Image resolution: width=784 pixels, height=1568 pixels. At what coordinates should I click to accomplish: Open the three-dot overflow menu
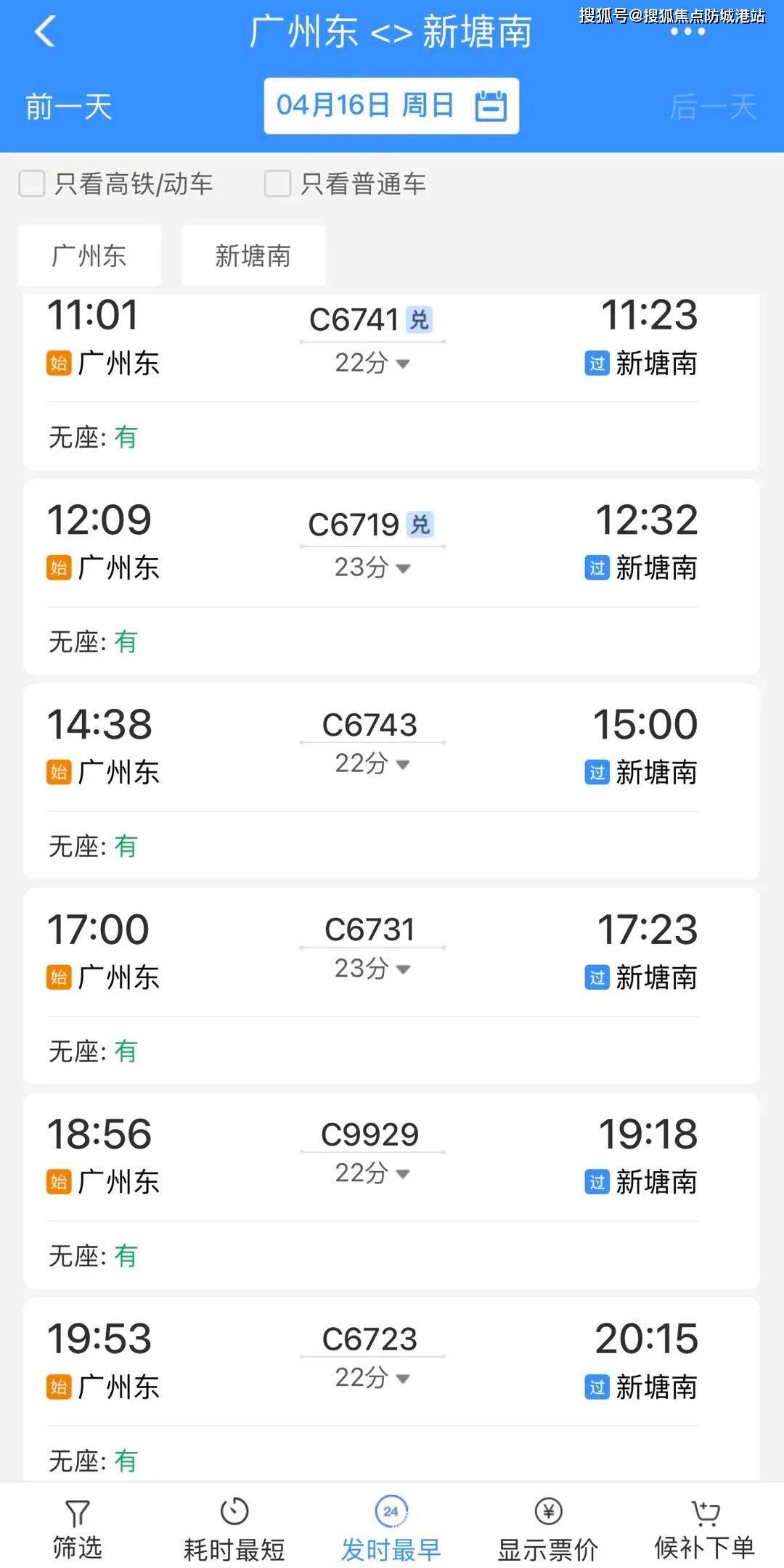(687, 32)
